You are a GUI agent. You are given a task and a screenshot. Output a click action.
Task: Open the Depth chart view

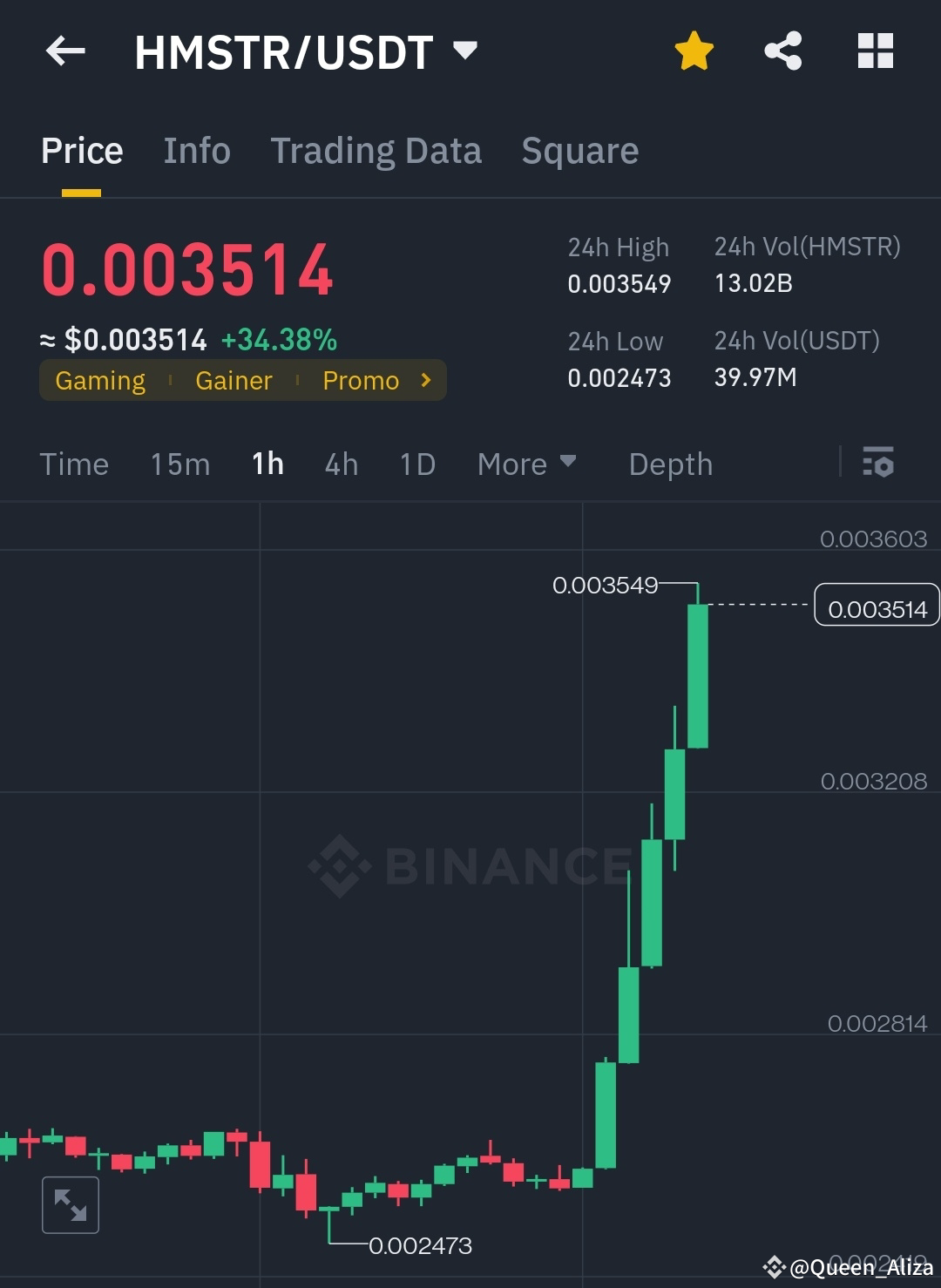(670, 464)
